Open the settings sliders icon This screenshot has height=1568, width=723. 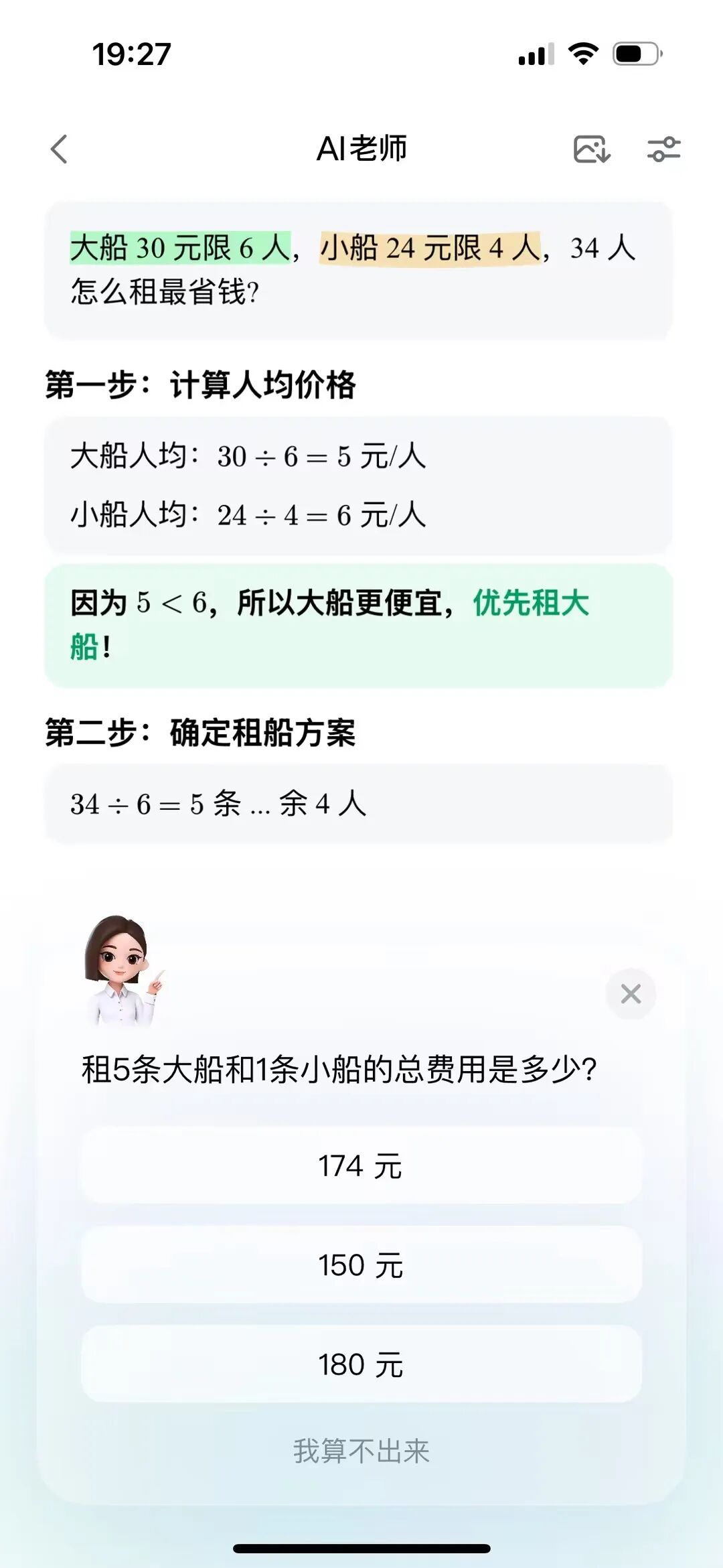point(663,149)
